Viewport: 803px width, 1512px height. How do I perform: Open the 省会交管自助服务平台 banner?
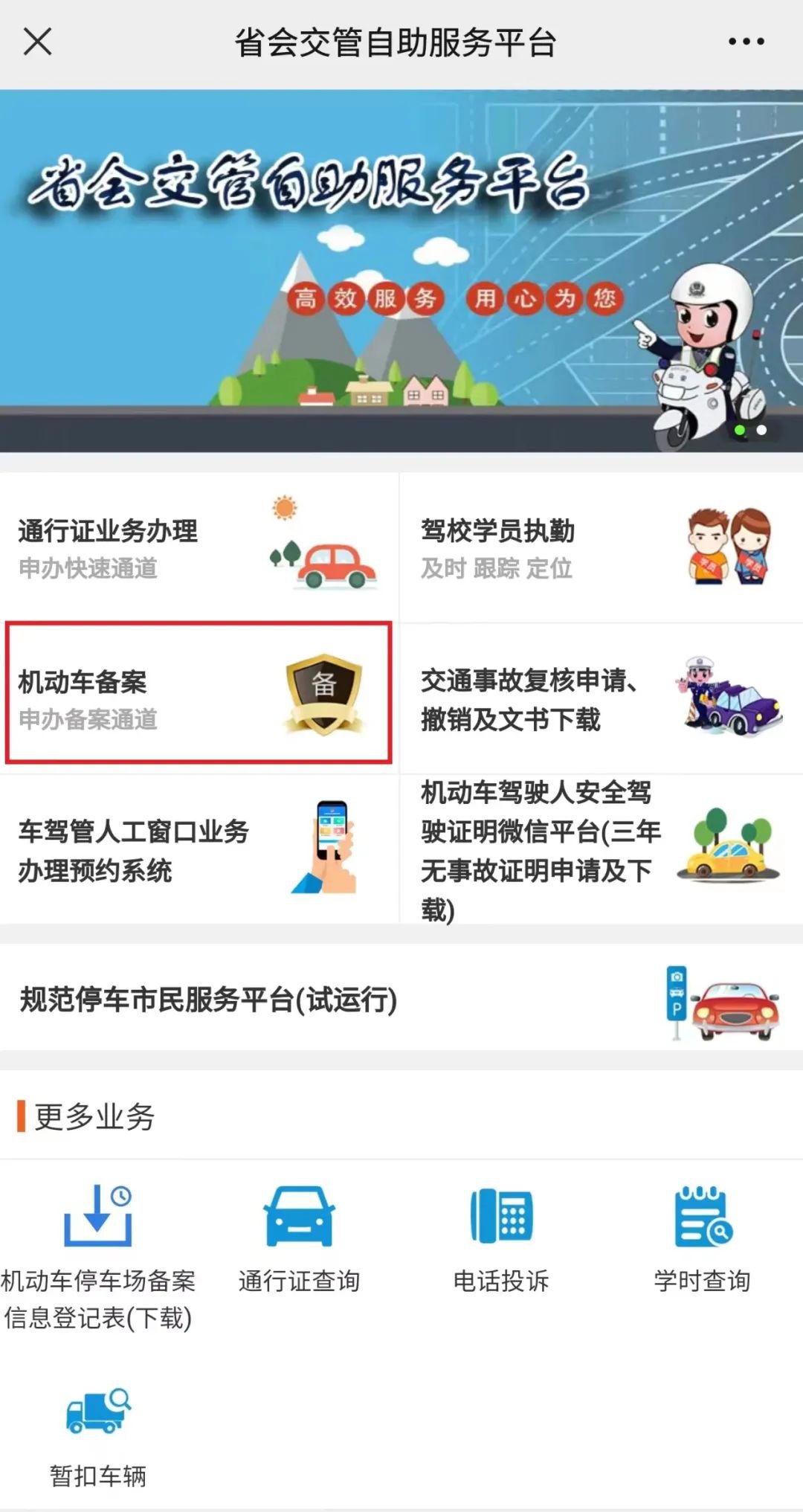[401, 271]
